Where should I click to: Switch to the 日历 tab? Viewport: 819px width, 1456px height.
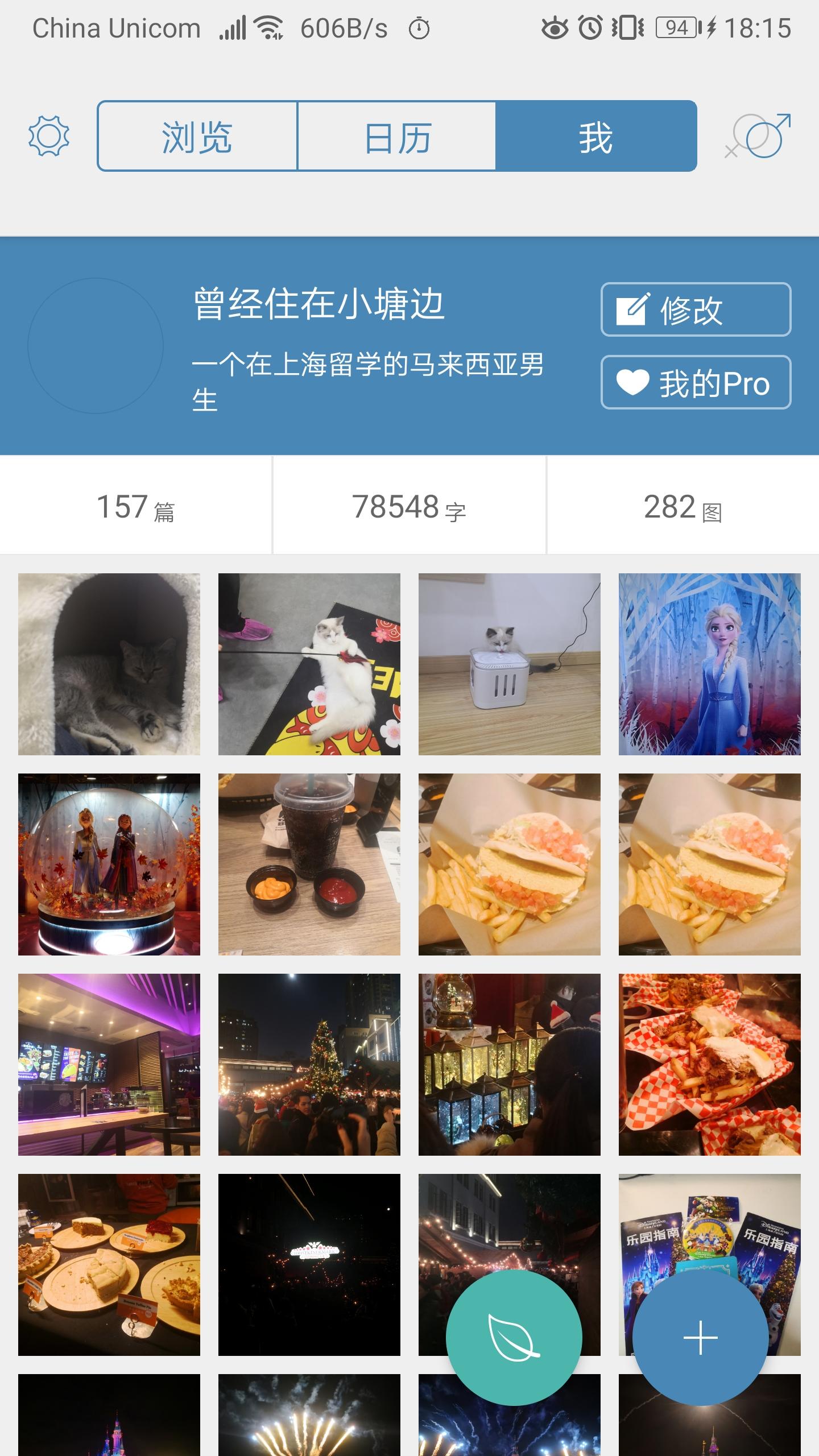[397, 136]
